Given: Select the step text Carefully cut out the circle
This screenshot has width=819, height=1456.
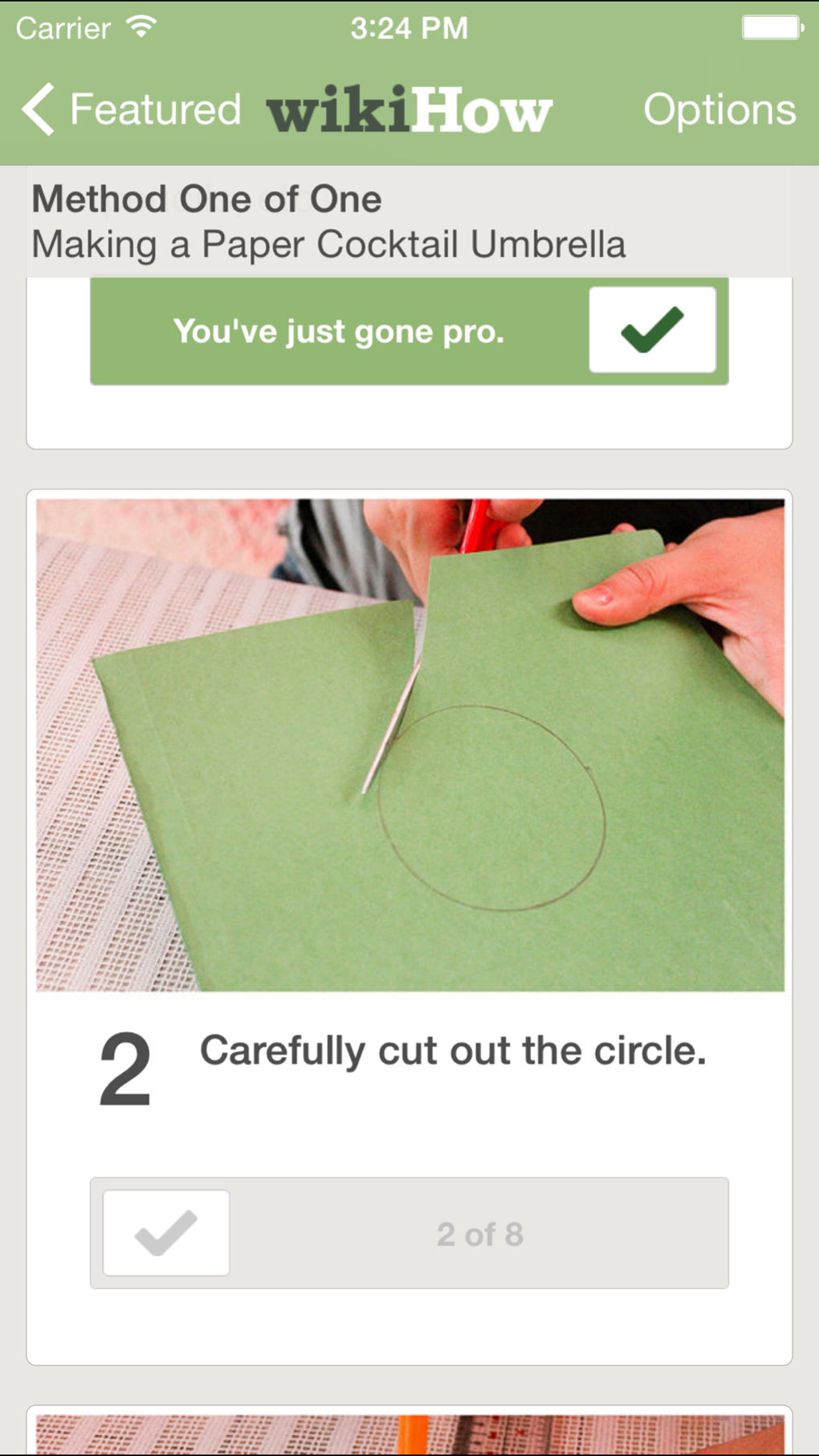Looking at the screenshot, I should pos(455,1050).
